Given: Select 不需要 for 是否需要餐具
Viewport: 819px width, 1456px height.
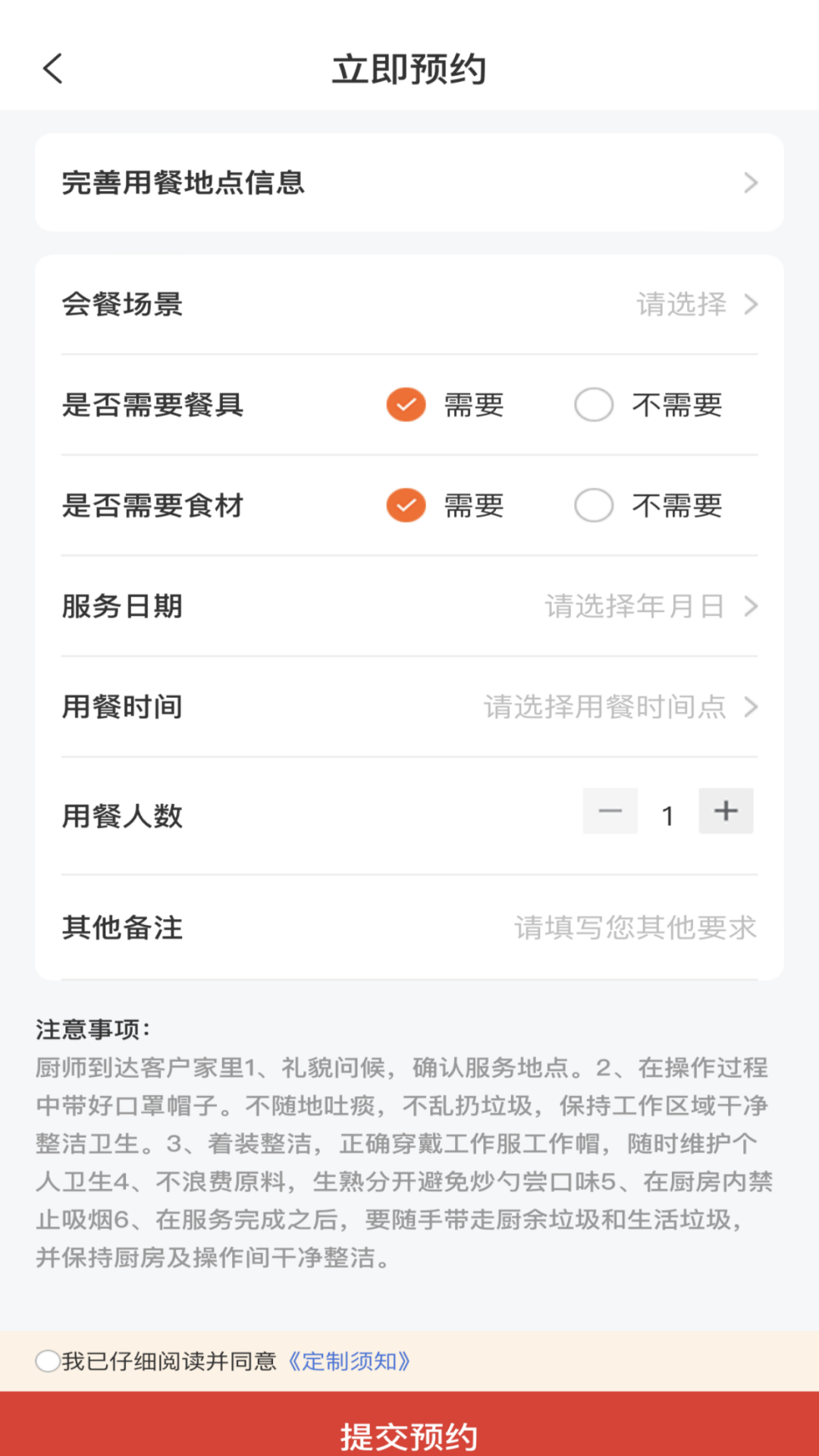Looking at the screenshot, I should (594, 405).
